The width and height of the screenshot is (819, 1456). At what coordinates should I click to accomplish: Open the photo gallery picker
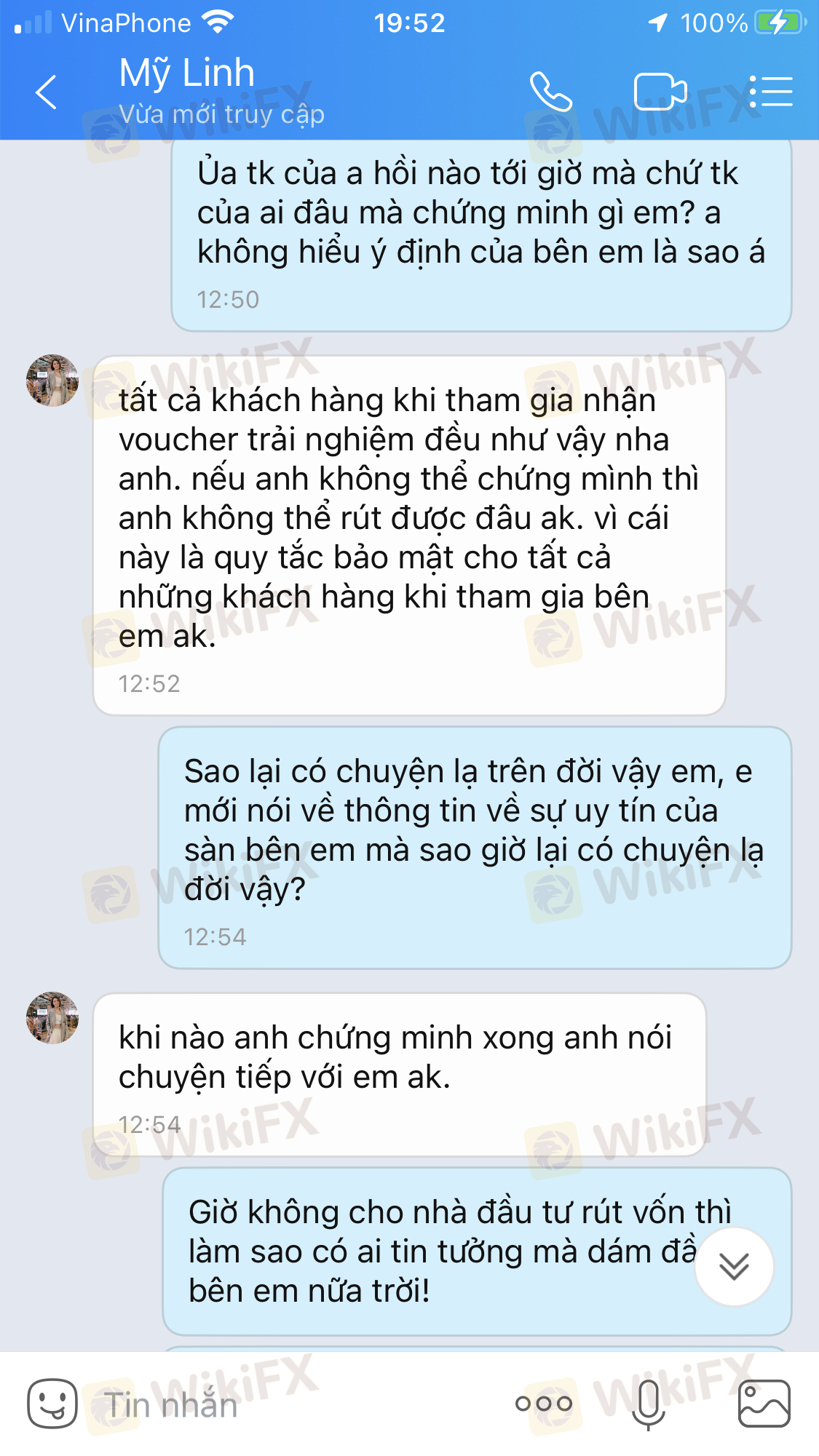click(x=764, y=1404)
